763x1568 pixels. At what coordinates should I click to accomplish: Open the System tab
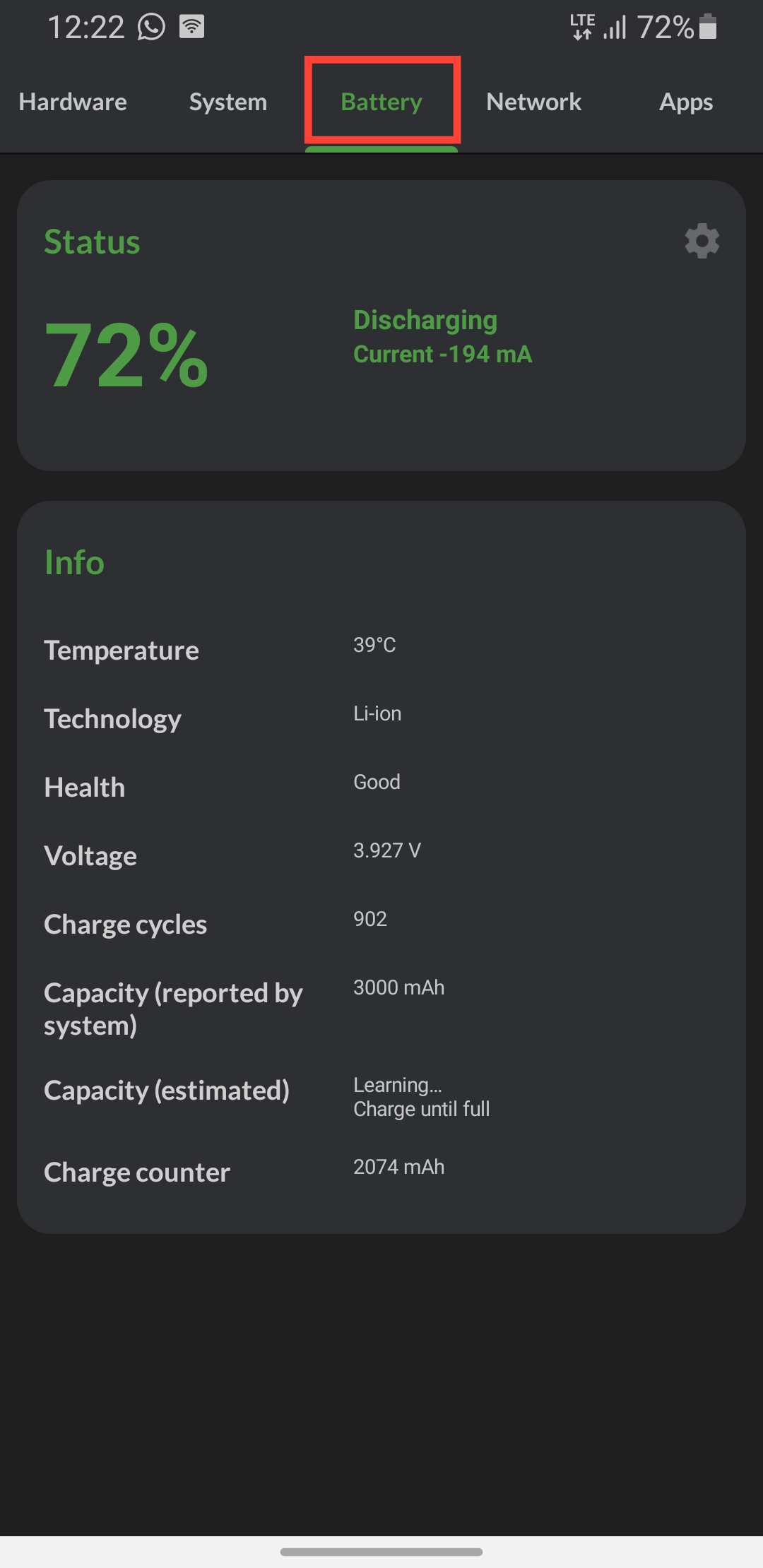(228, 102)
